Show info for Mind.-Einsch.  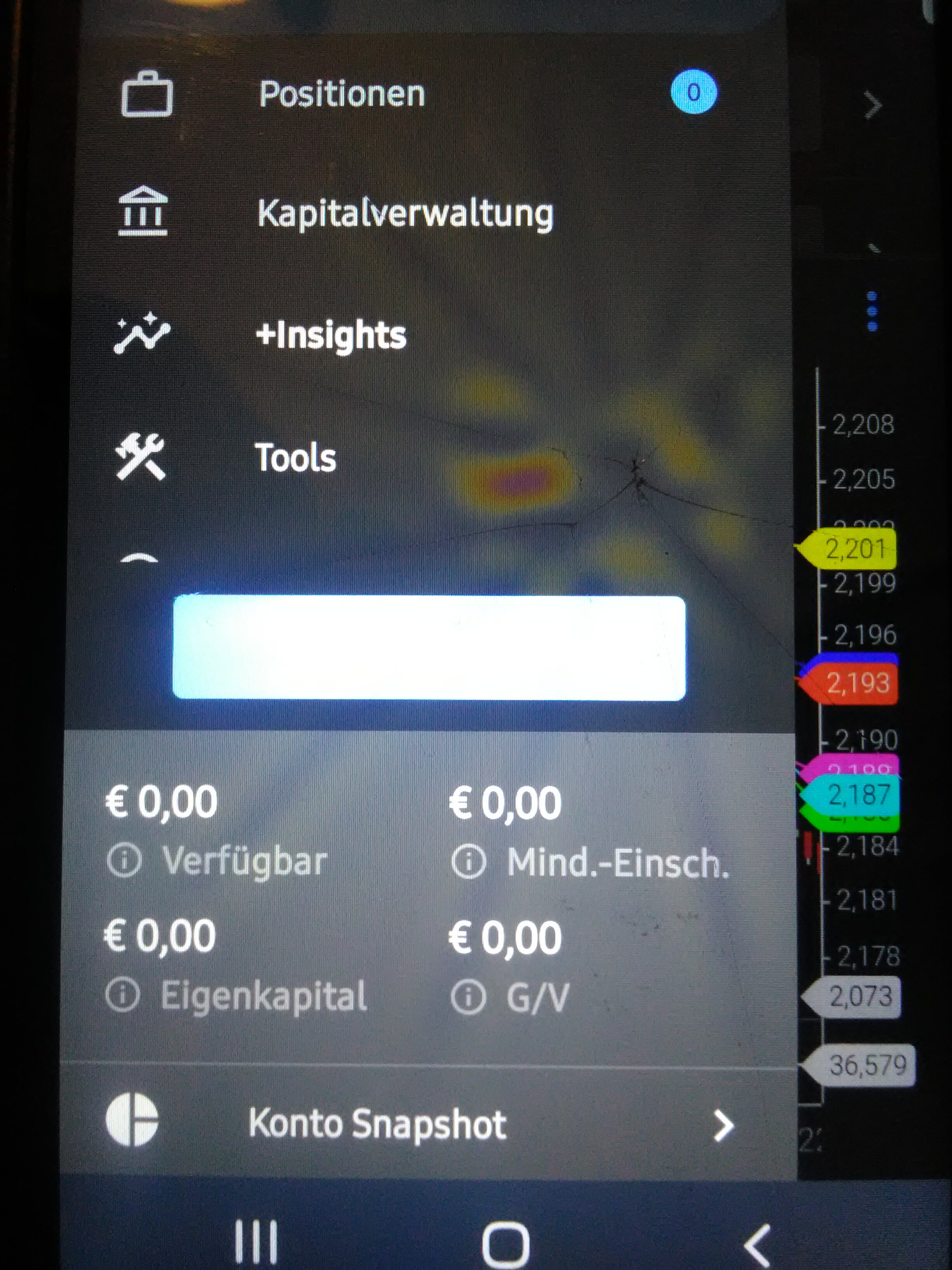468,862
